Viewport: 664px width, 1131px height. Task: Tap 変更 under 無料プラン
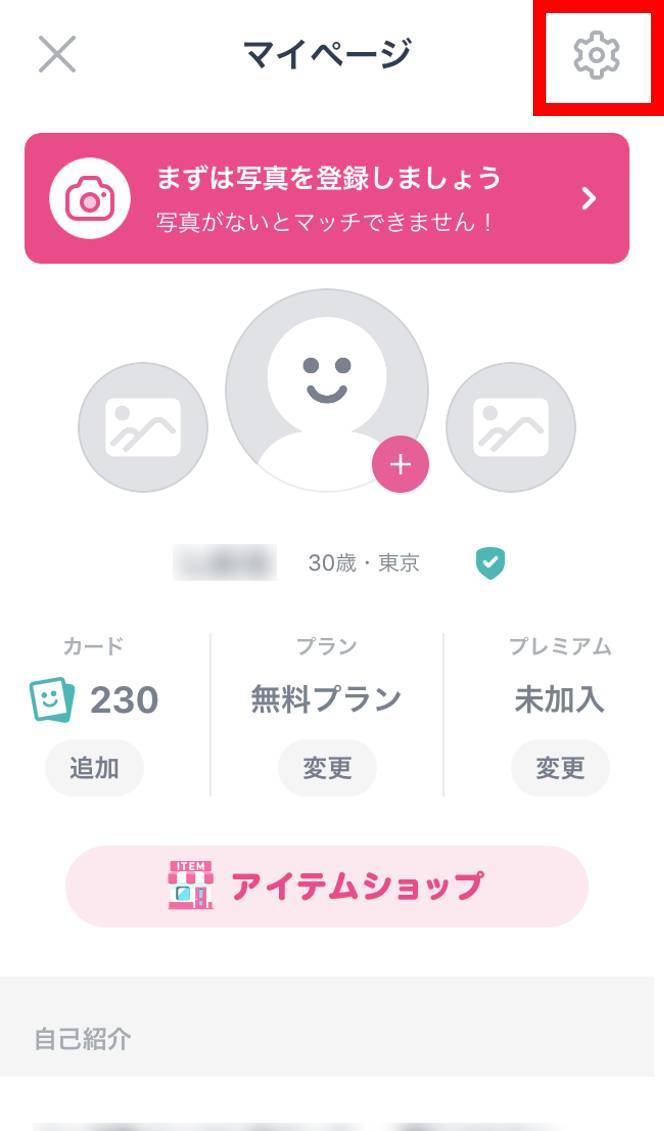click(327, 768)
